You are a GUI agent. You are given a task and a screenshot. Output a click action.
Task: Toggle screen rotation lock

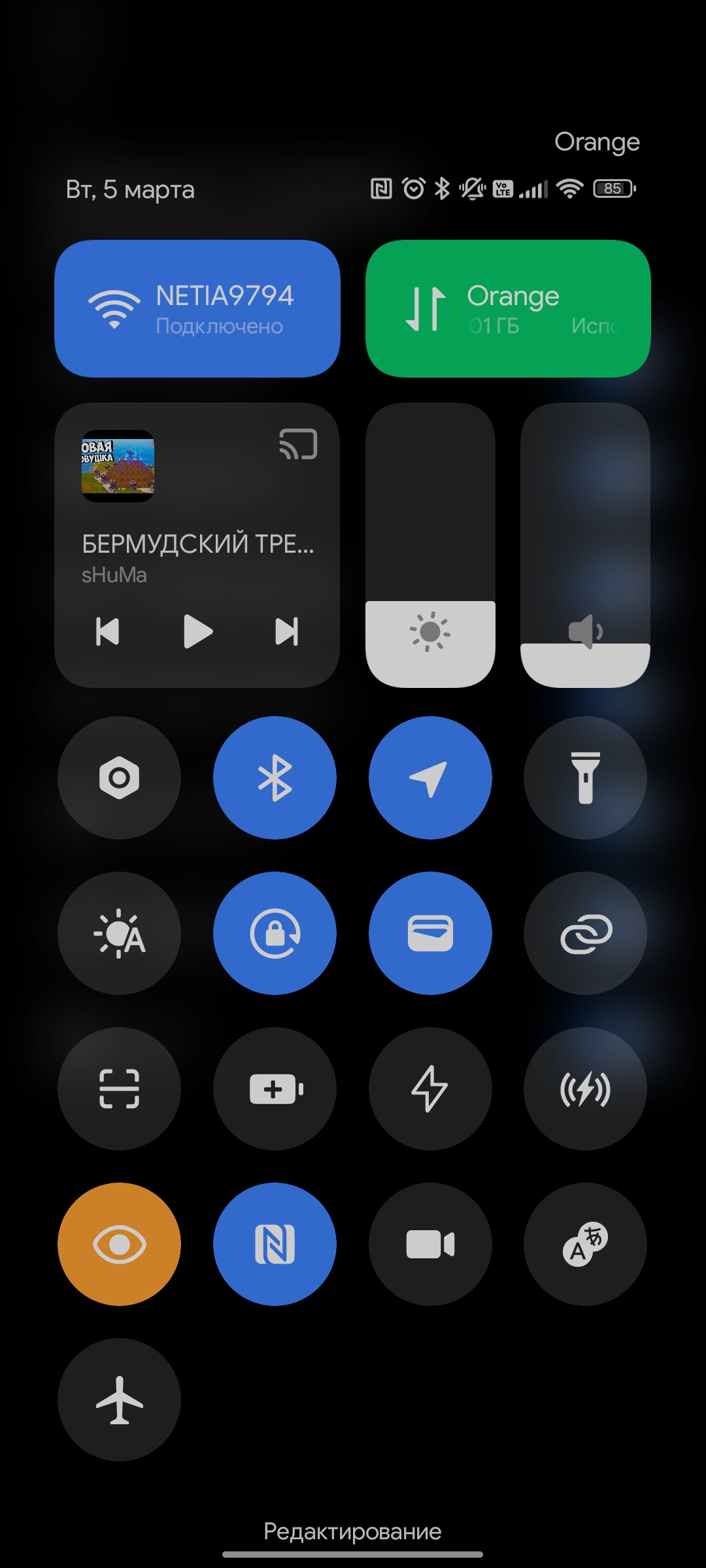pyautogui.click(x=275, y=933)
